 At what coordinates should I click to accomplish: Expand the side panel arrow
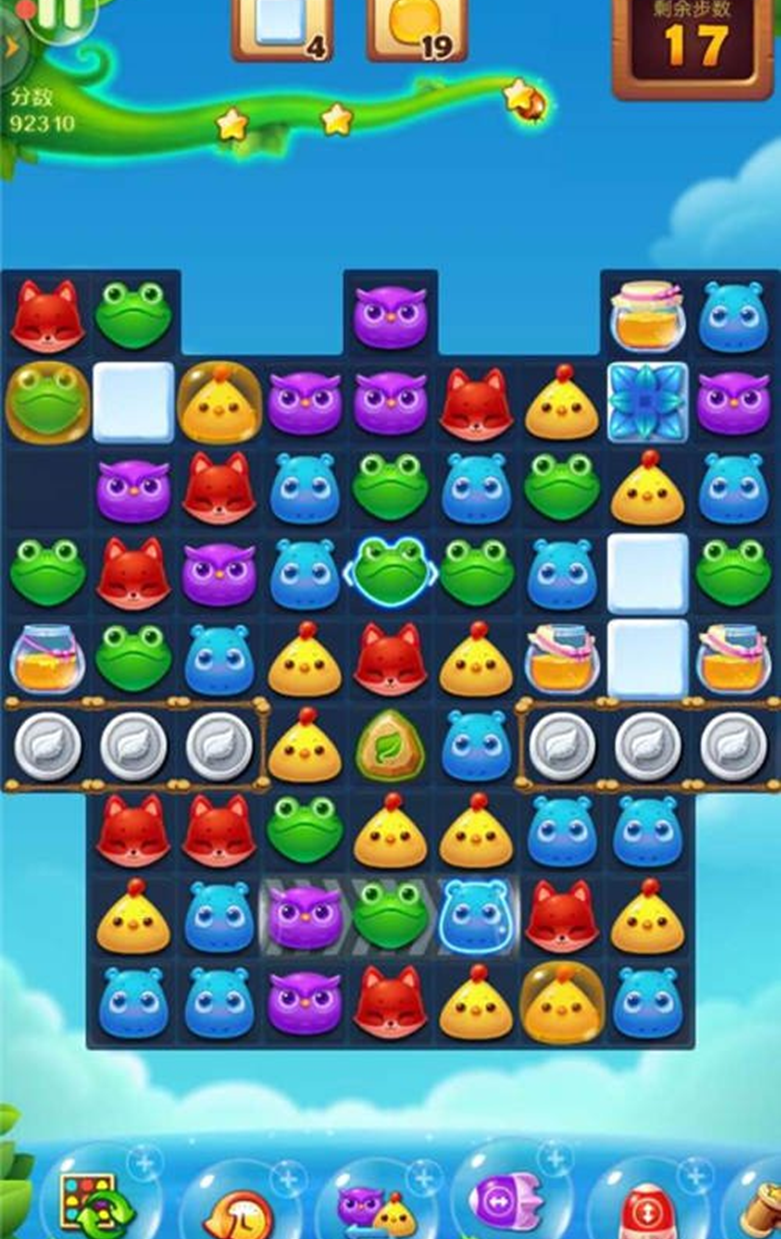[11, 47]
